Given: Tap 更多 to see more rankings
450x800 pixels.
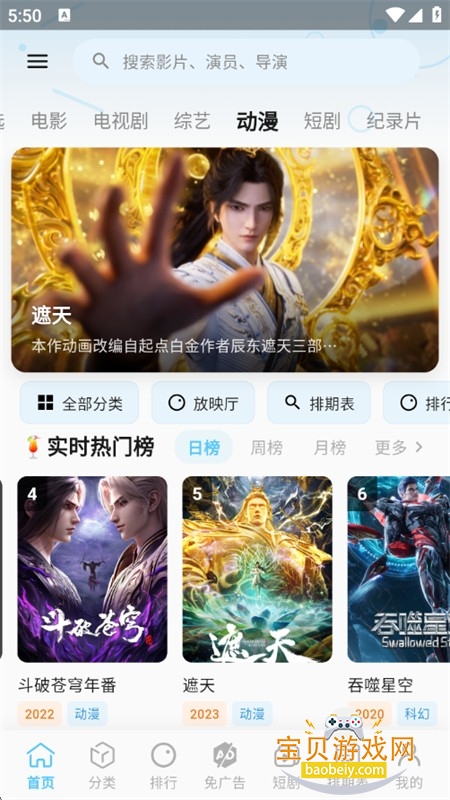Looking at the screenshot, I should click(x=398, y=447).
